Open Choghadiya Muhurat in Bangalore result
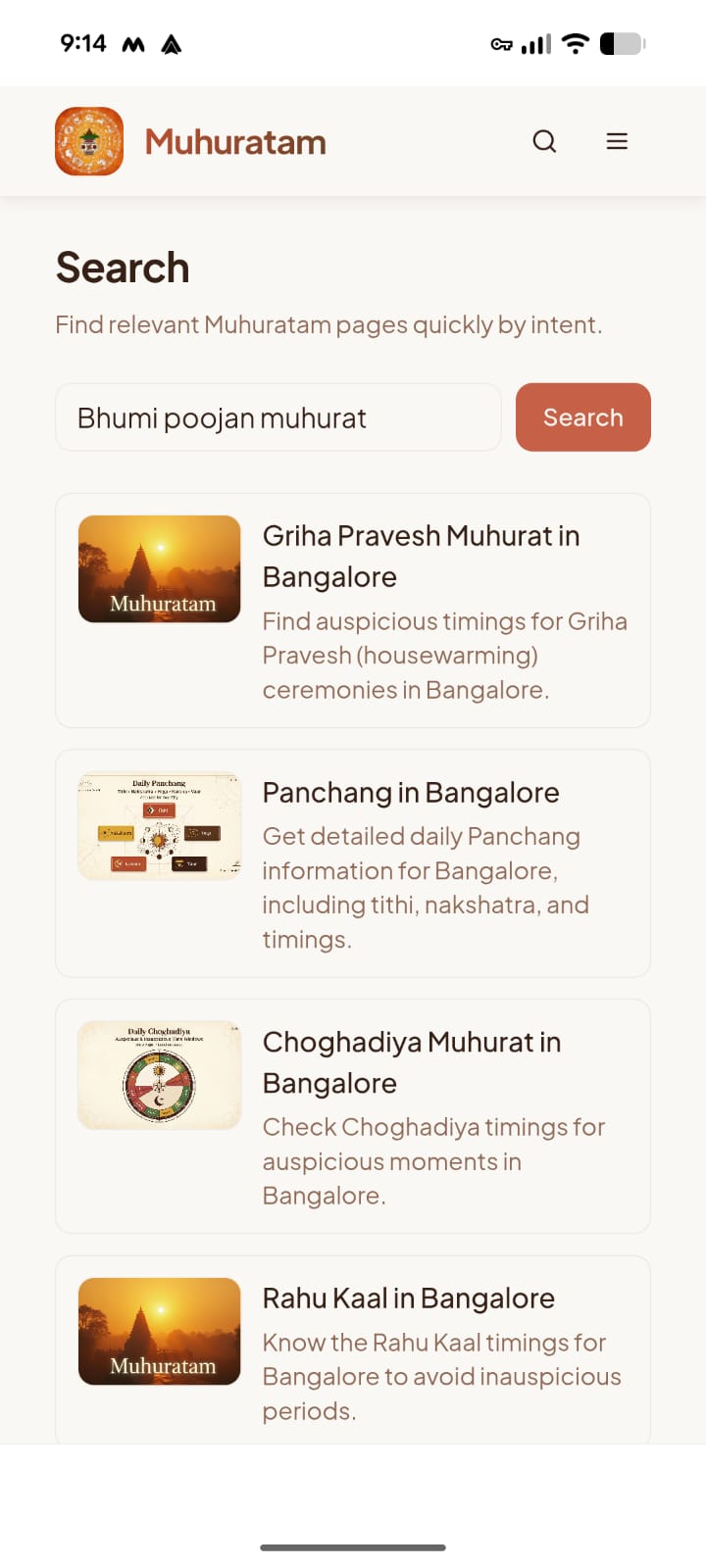Screen dimensions: 706x1568 [x=412, y=1061]
